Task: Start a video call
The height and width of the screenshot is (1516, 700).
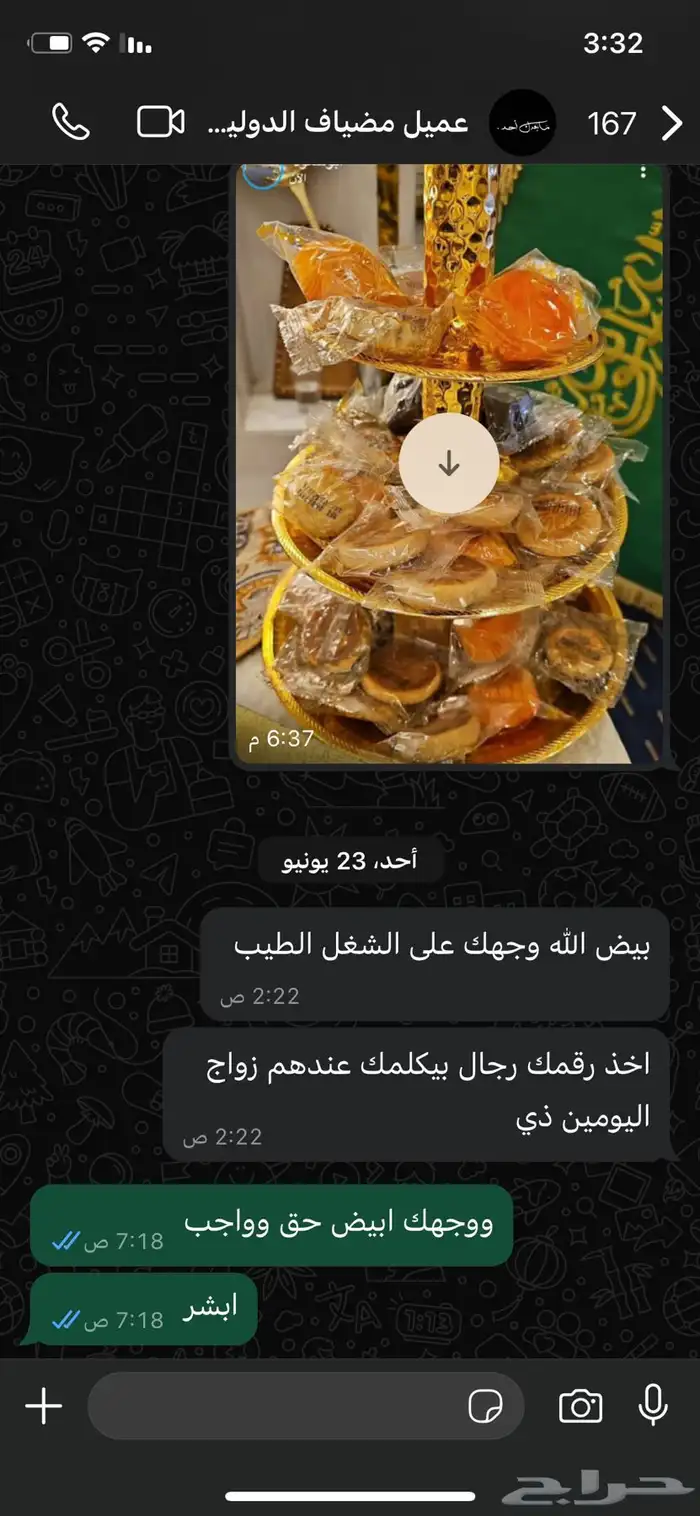Action: click(160, 122)
